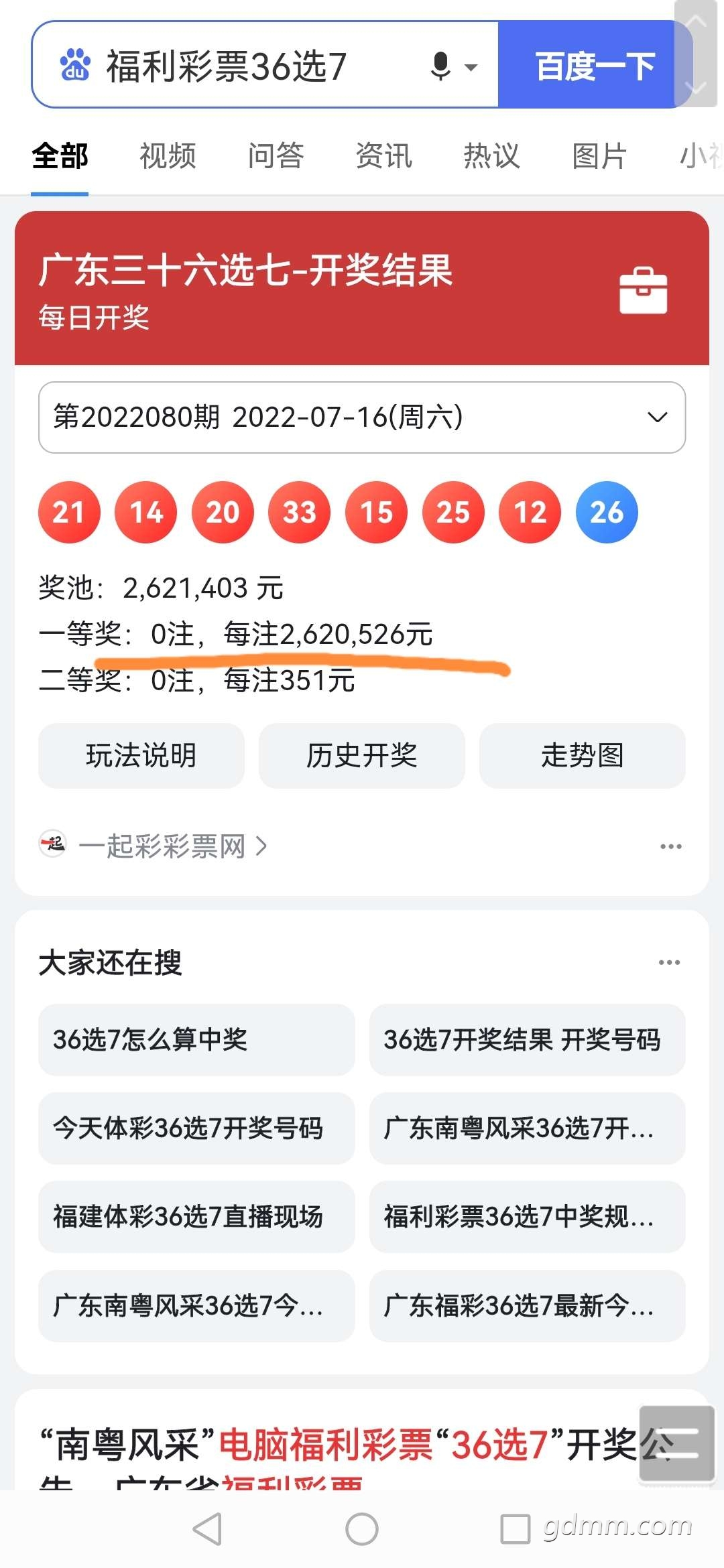Search 福建体彩36选7直播现场
Screen dimensions: 724x1568
[196, 1216]
